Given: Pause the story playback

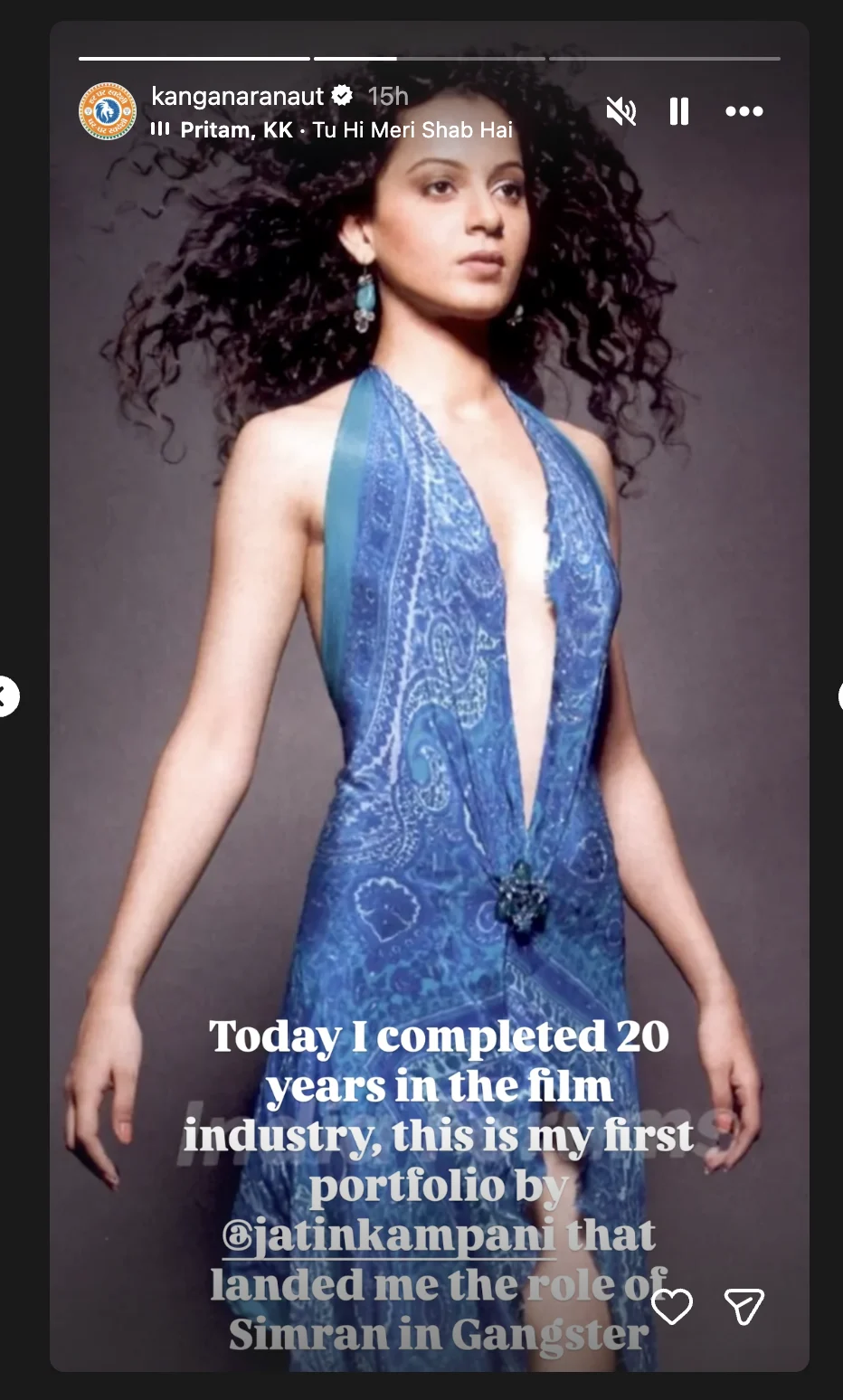Looking at the screenshot, I should [x=678, y=111].
